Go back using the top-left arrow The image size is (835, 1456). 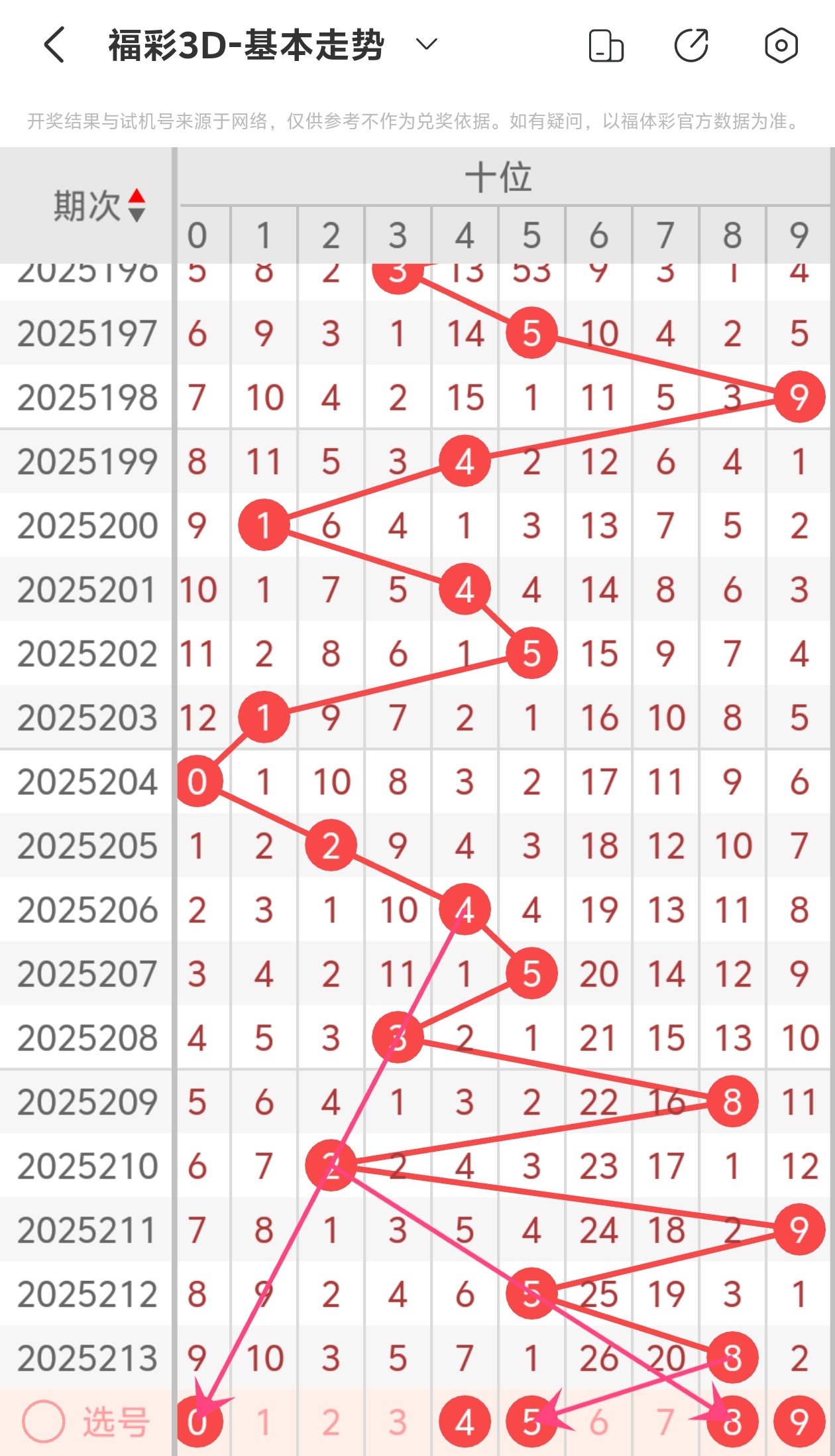[x=54, y=45]
